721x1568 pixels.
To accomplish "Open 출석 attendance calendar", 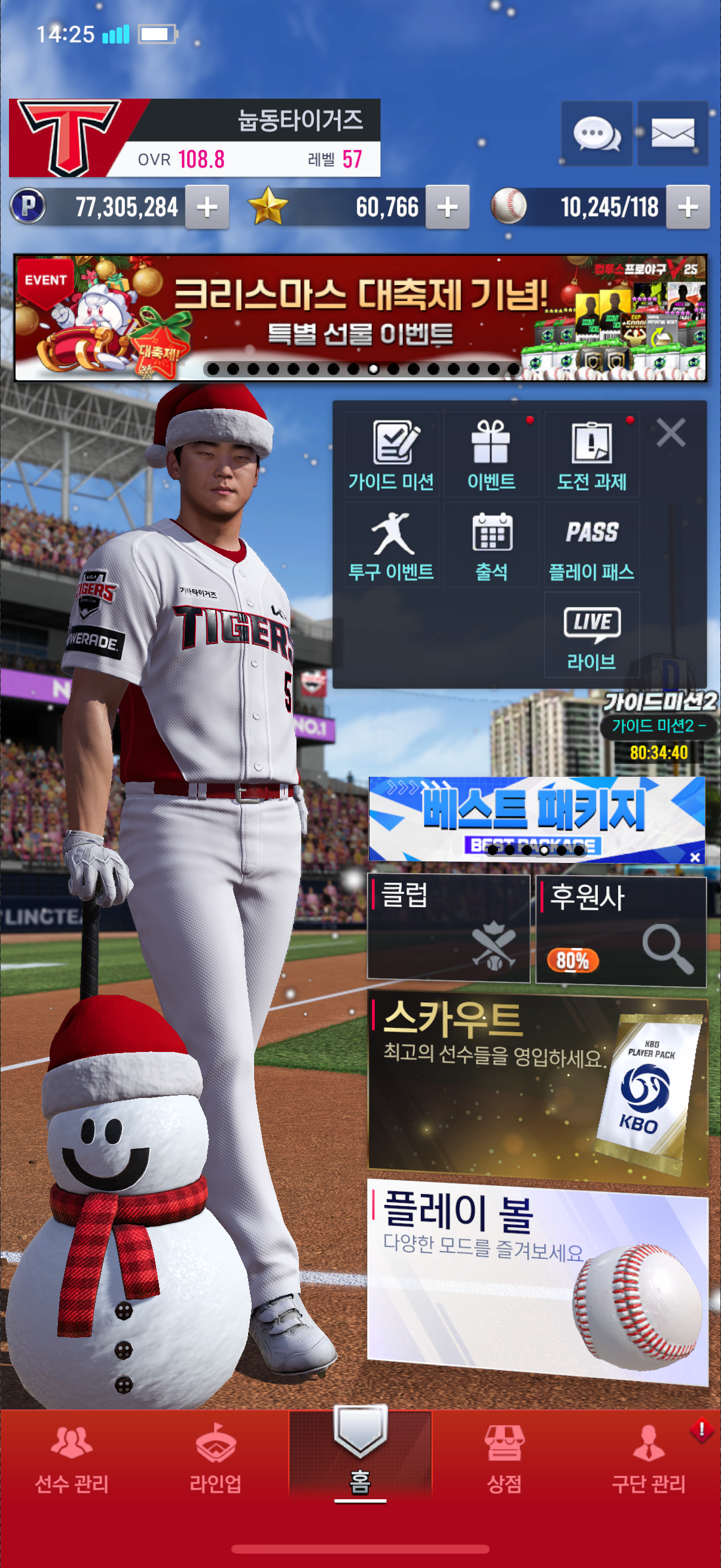I will [491, 545].
